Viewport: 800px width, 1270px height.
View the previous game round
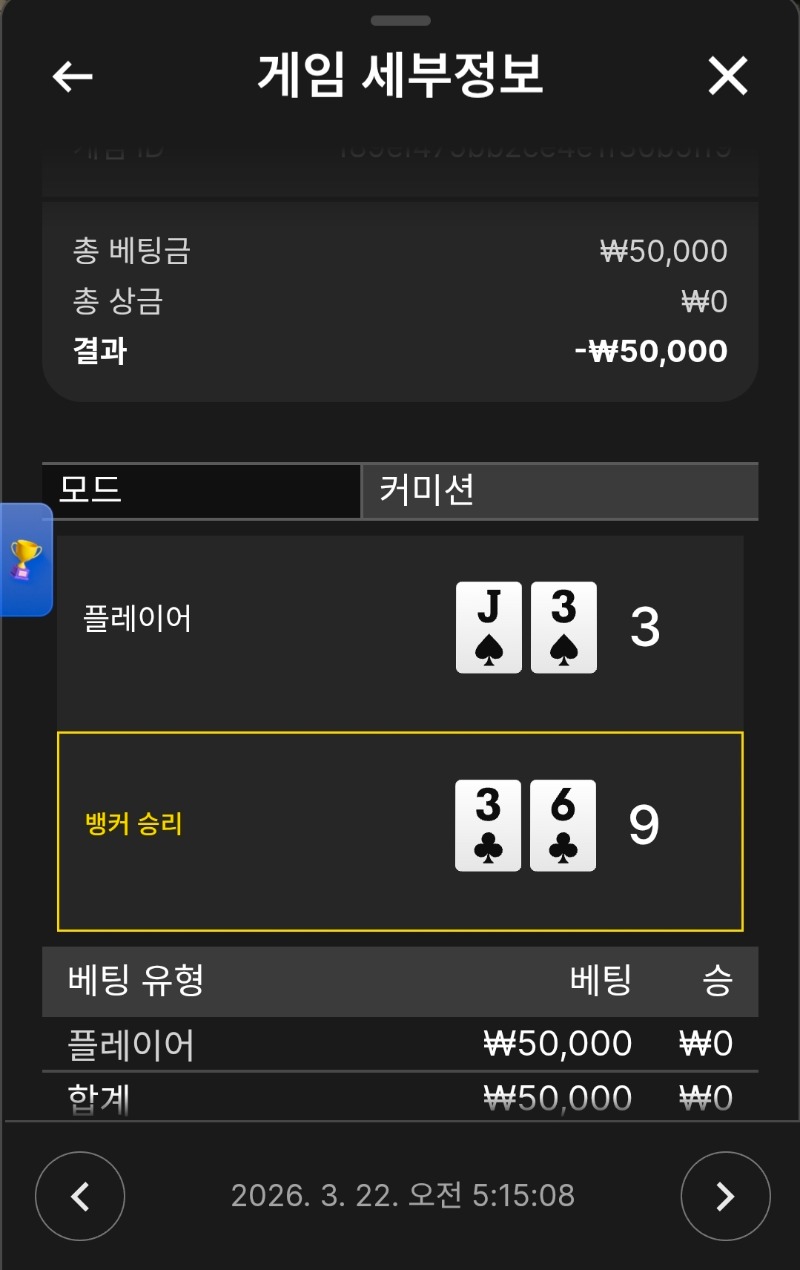80,1196
